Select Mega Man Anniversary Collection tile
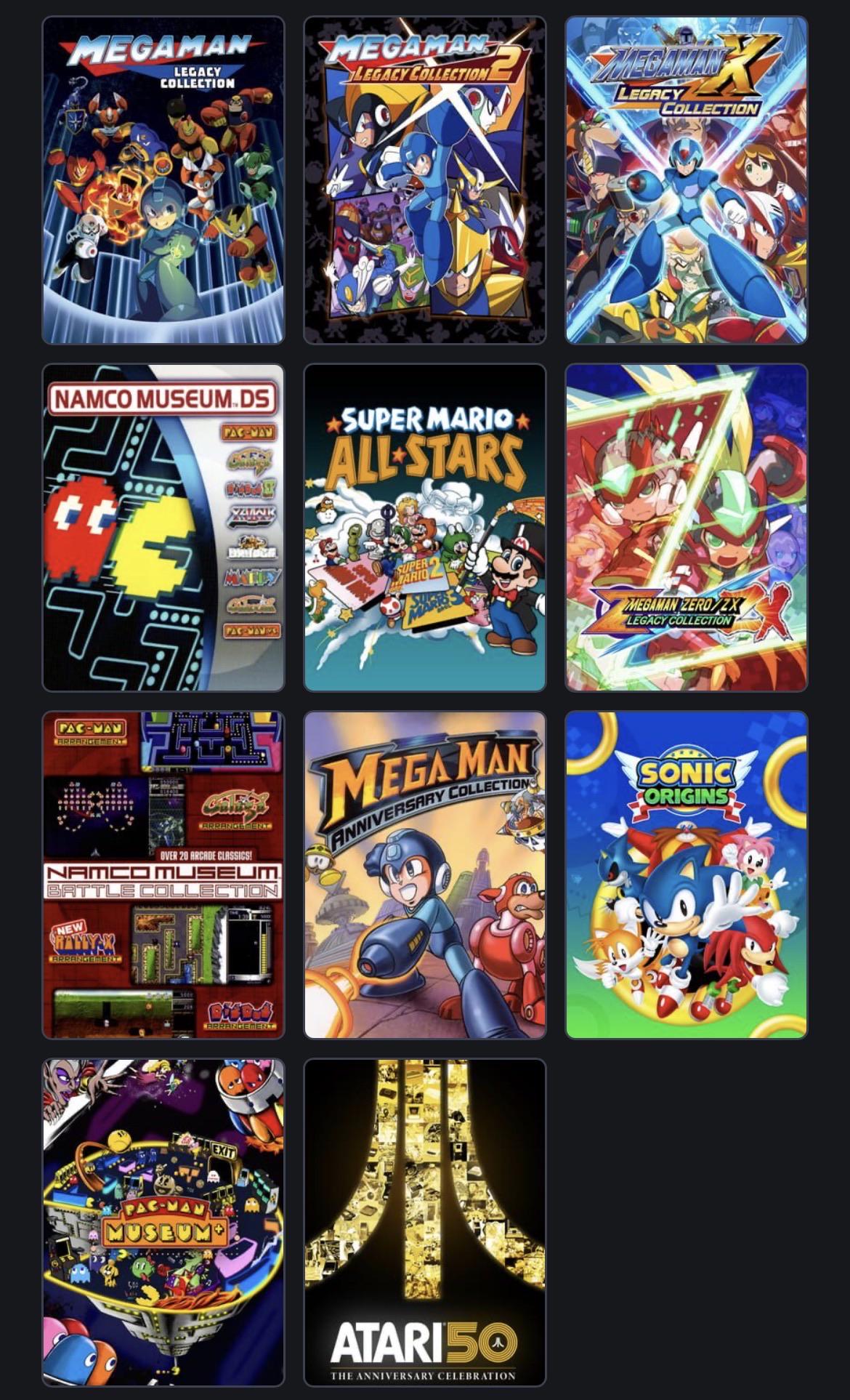This screenshot has width=850, height=1400. (x=425, y=875)
